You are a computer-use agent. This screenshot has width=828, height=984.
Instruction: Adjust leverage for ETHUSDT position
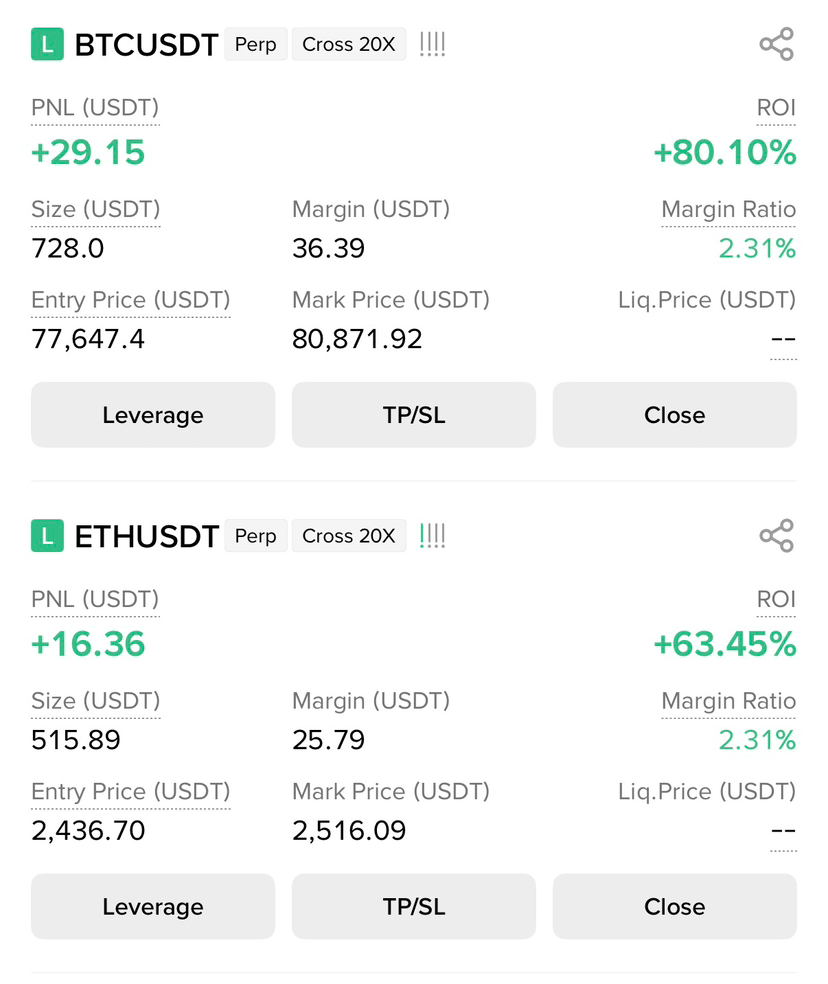click(x=153, y=906)
